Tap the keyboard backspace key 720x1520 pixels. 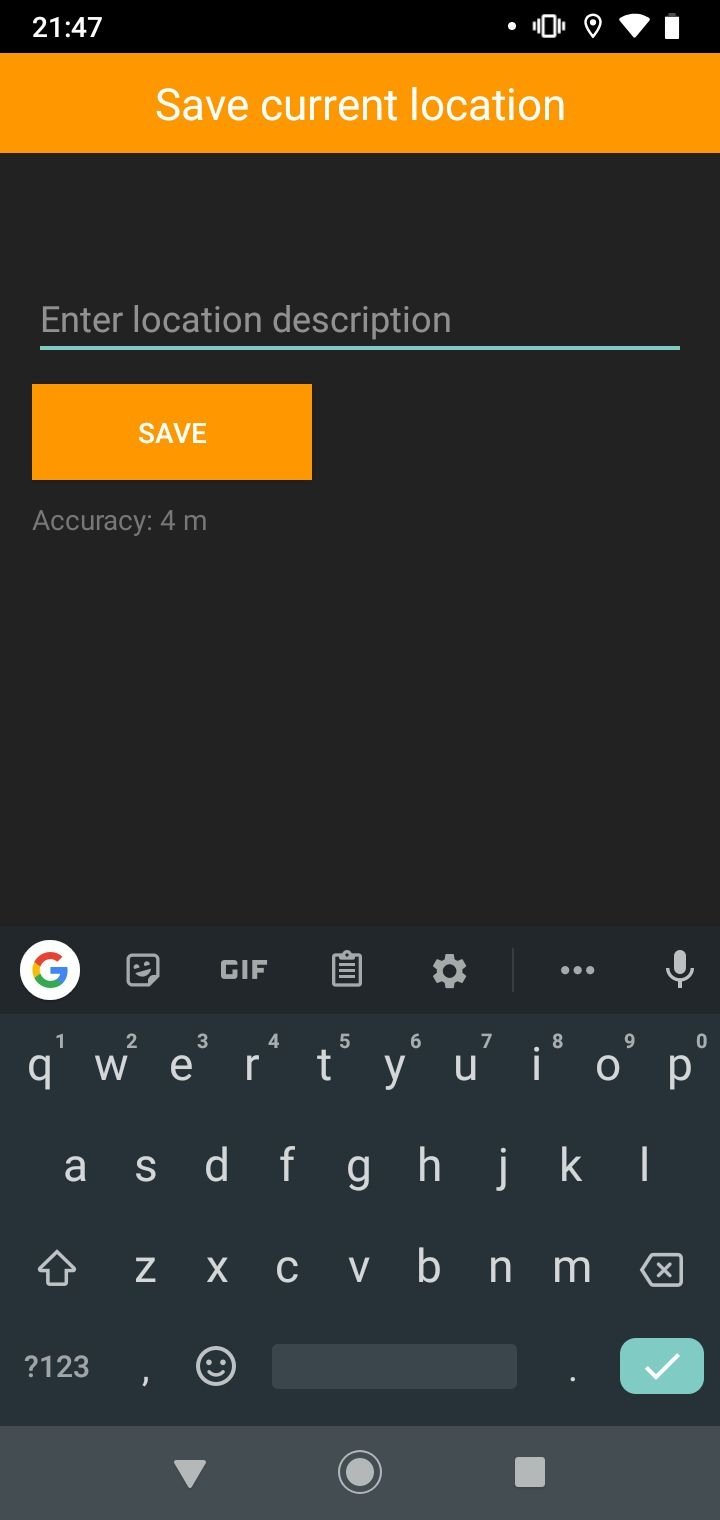[x=661, y=1269]
